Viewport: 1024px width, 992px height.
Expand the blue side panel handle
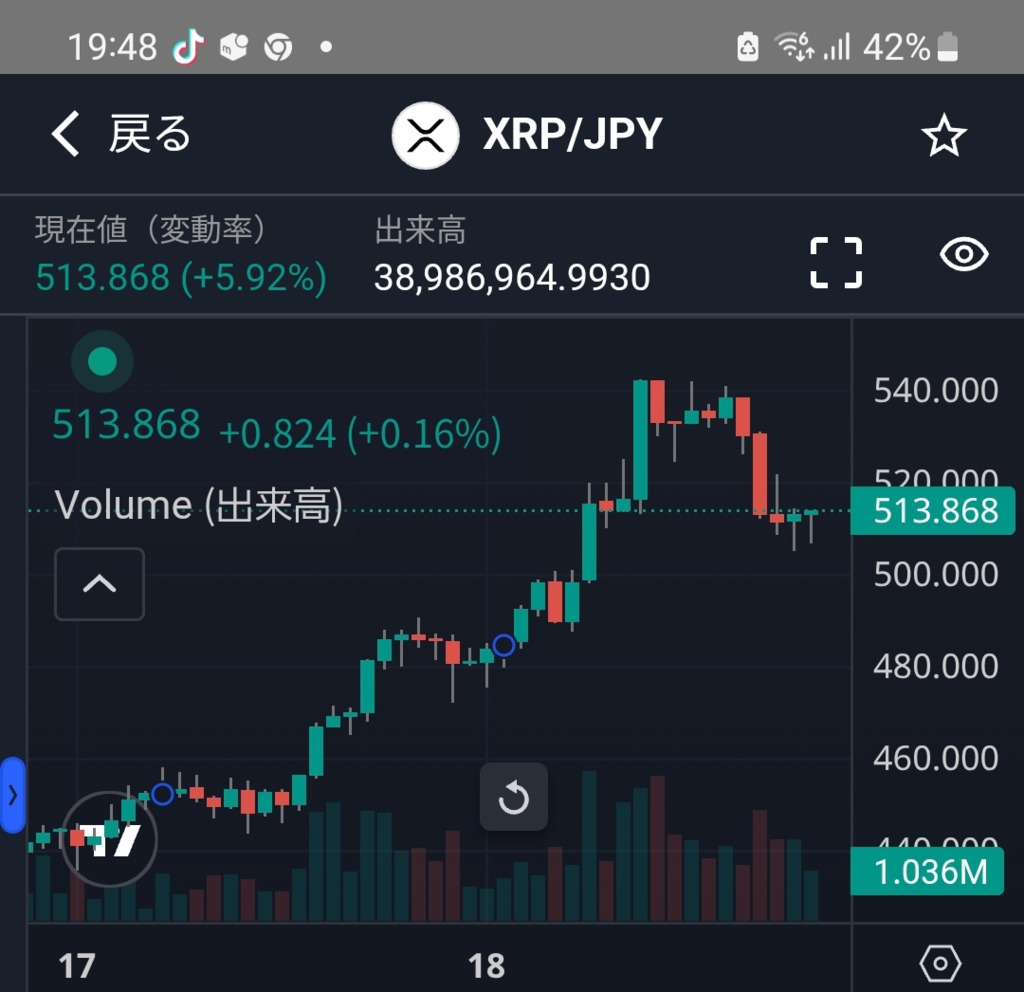pyautogui.click(x=12, y=795)
